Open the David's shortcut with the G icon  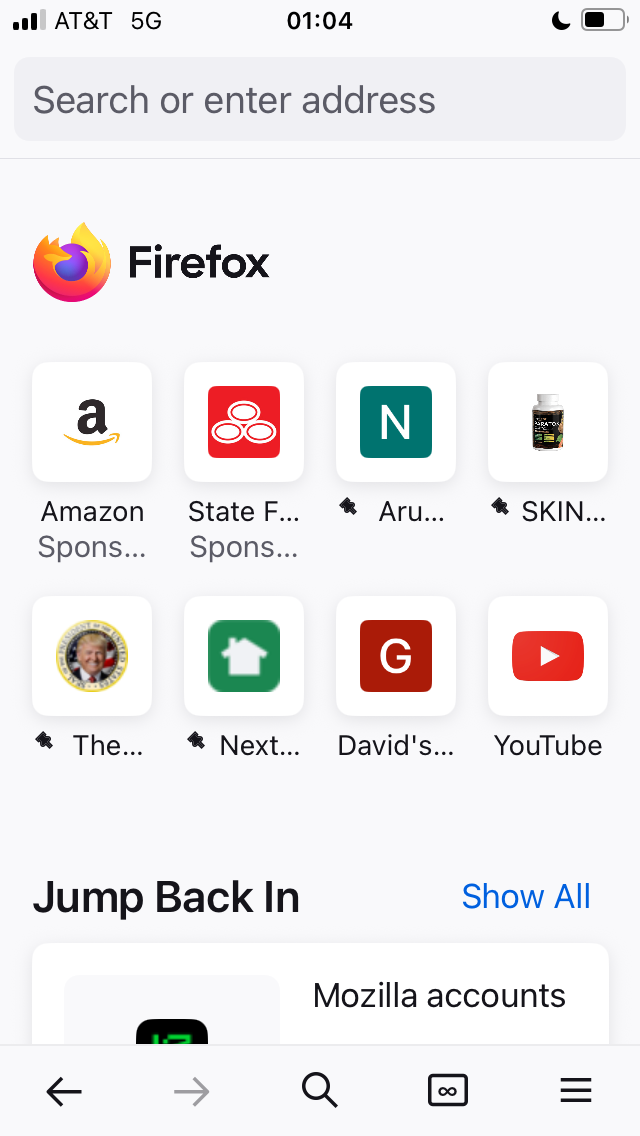[x=396, y=656]
